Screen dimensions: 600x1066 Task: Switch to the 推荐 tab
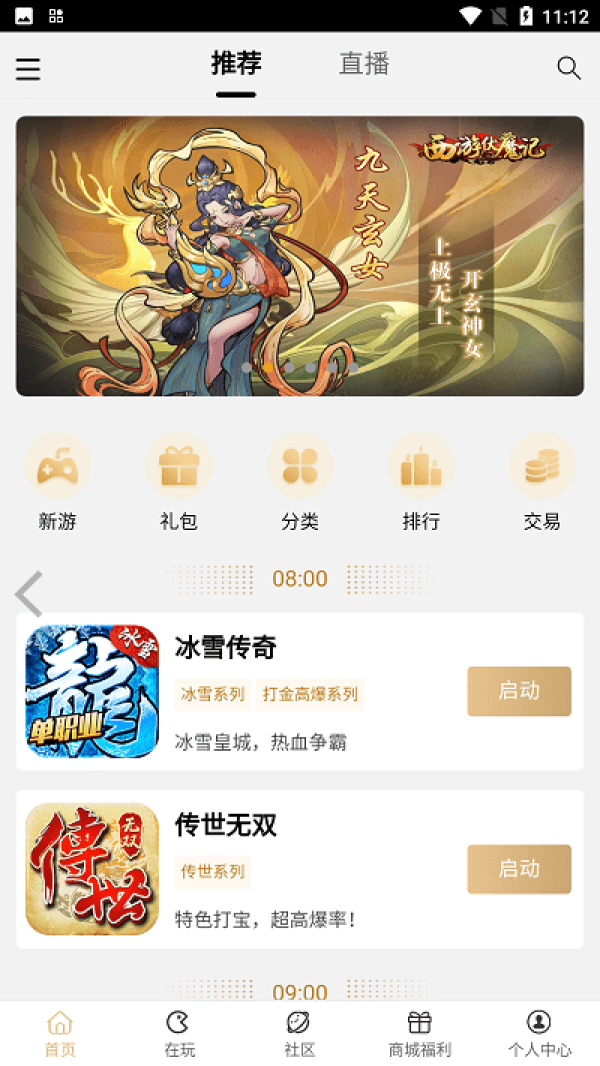[236, 65]
